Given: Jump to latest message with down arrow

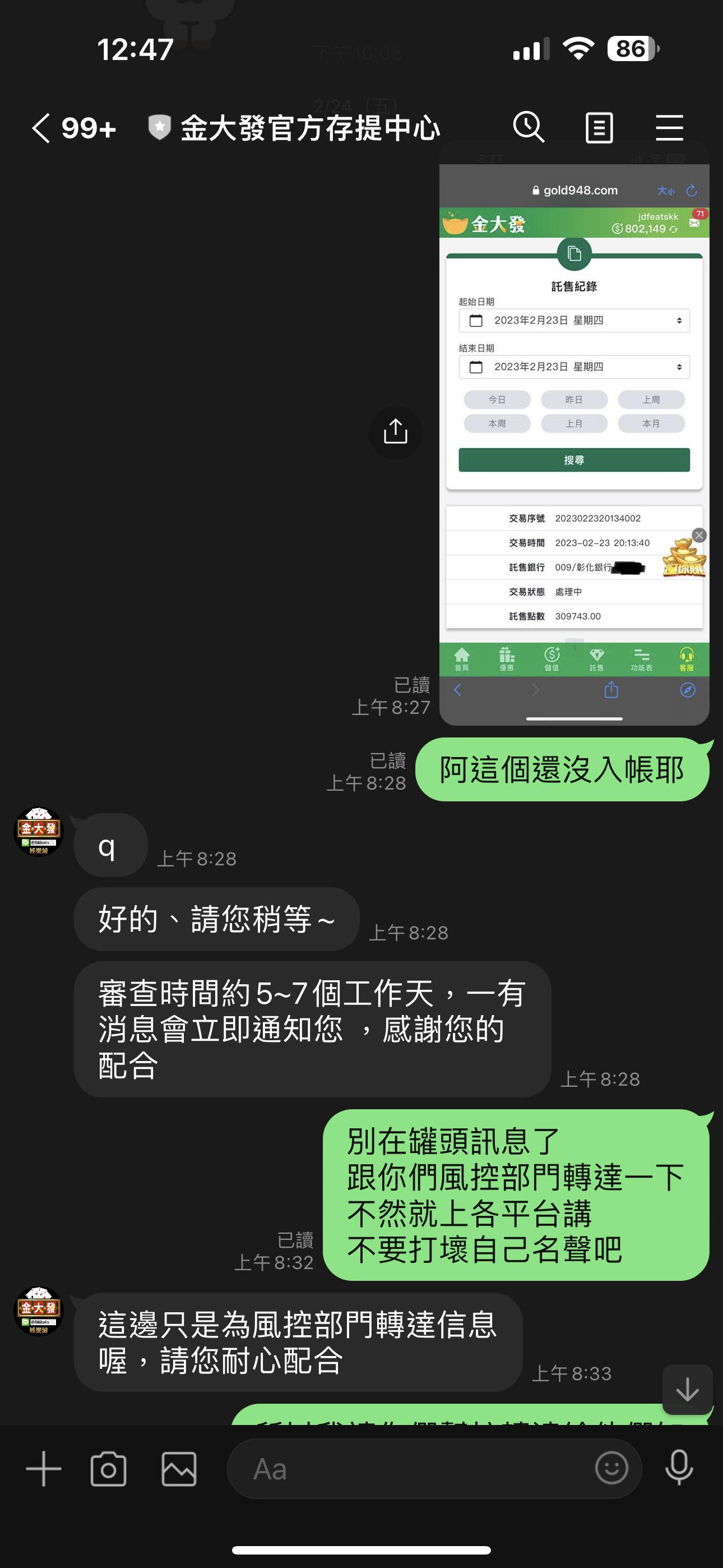Looking at the screenshot, I should pos(687,1390).
